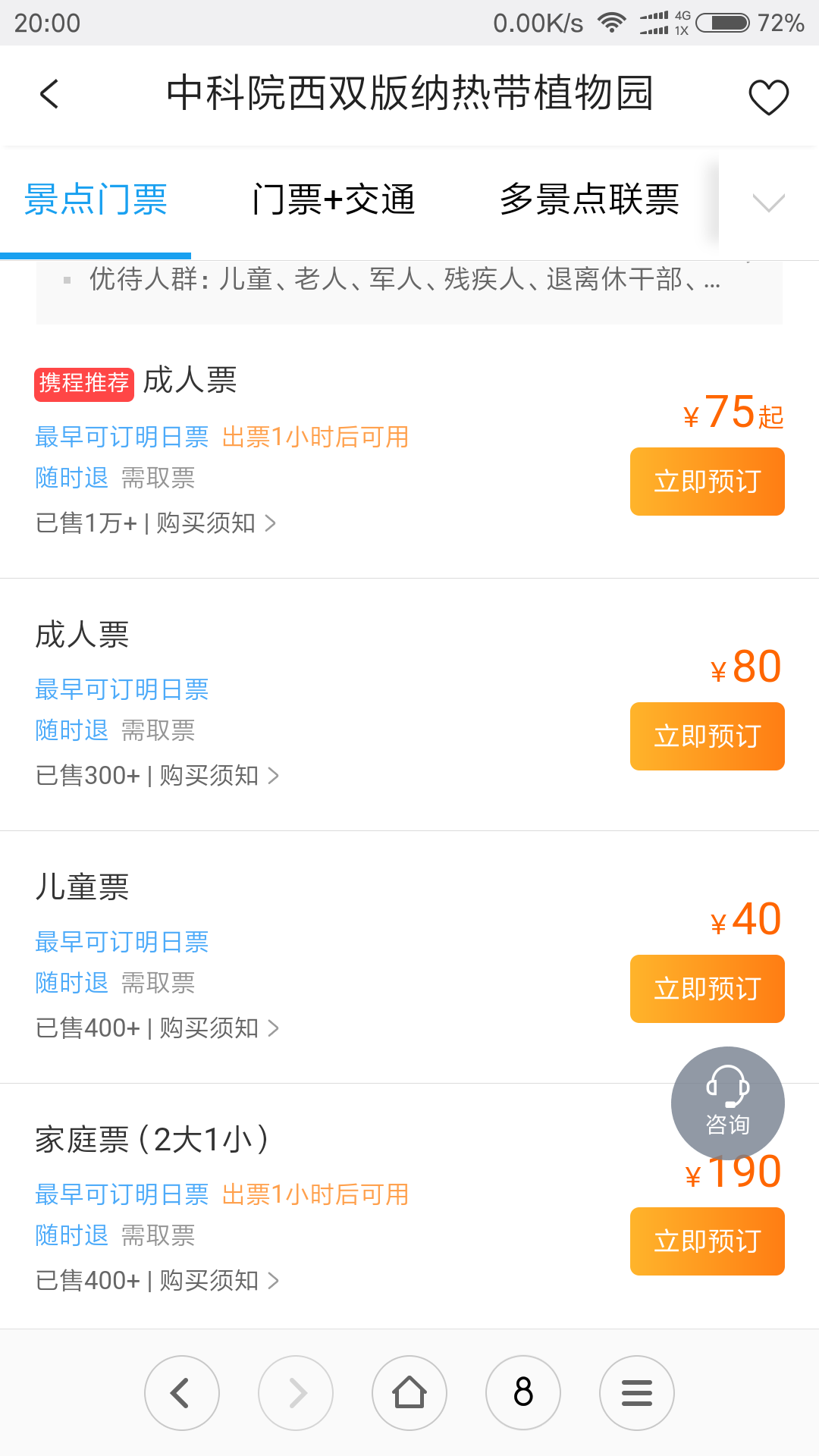Book the ¥190 family ticket

click(707, 1241)
